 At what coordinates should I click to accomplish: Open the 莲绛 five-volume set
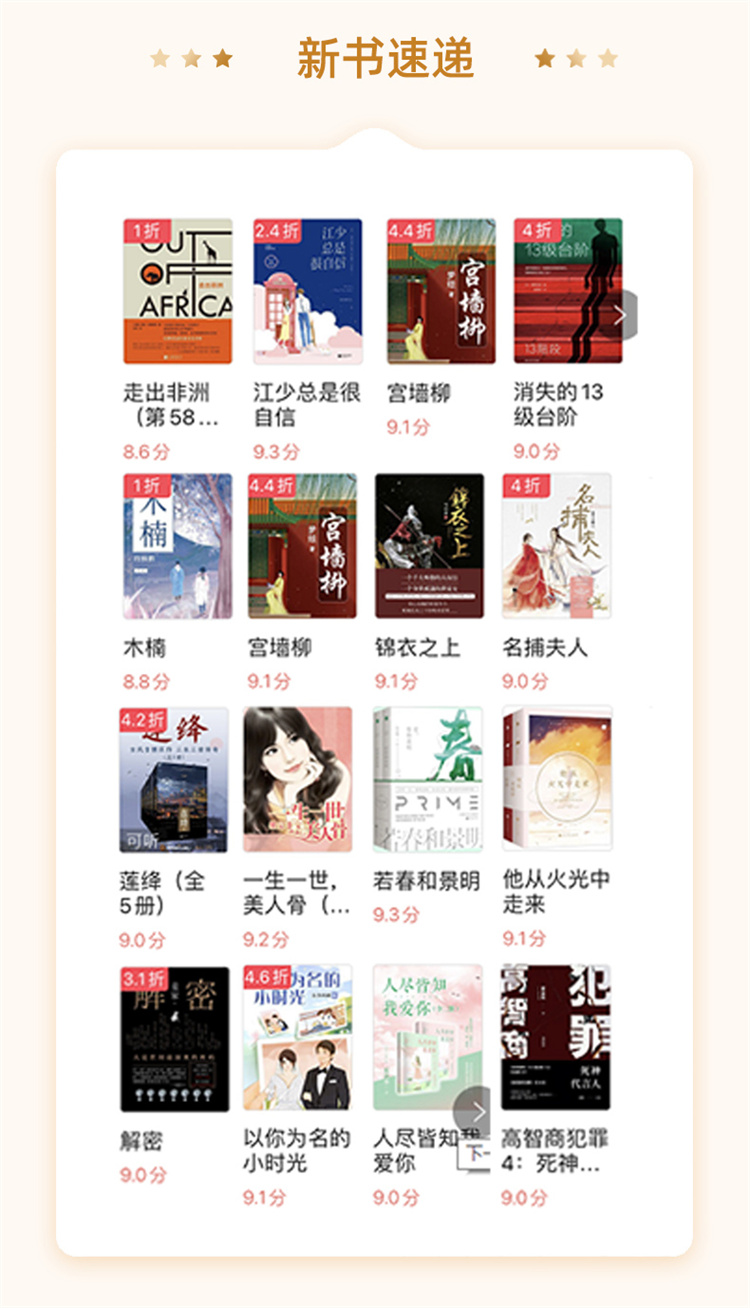(174, 780)
